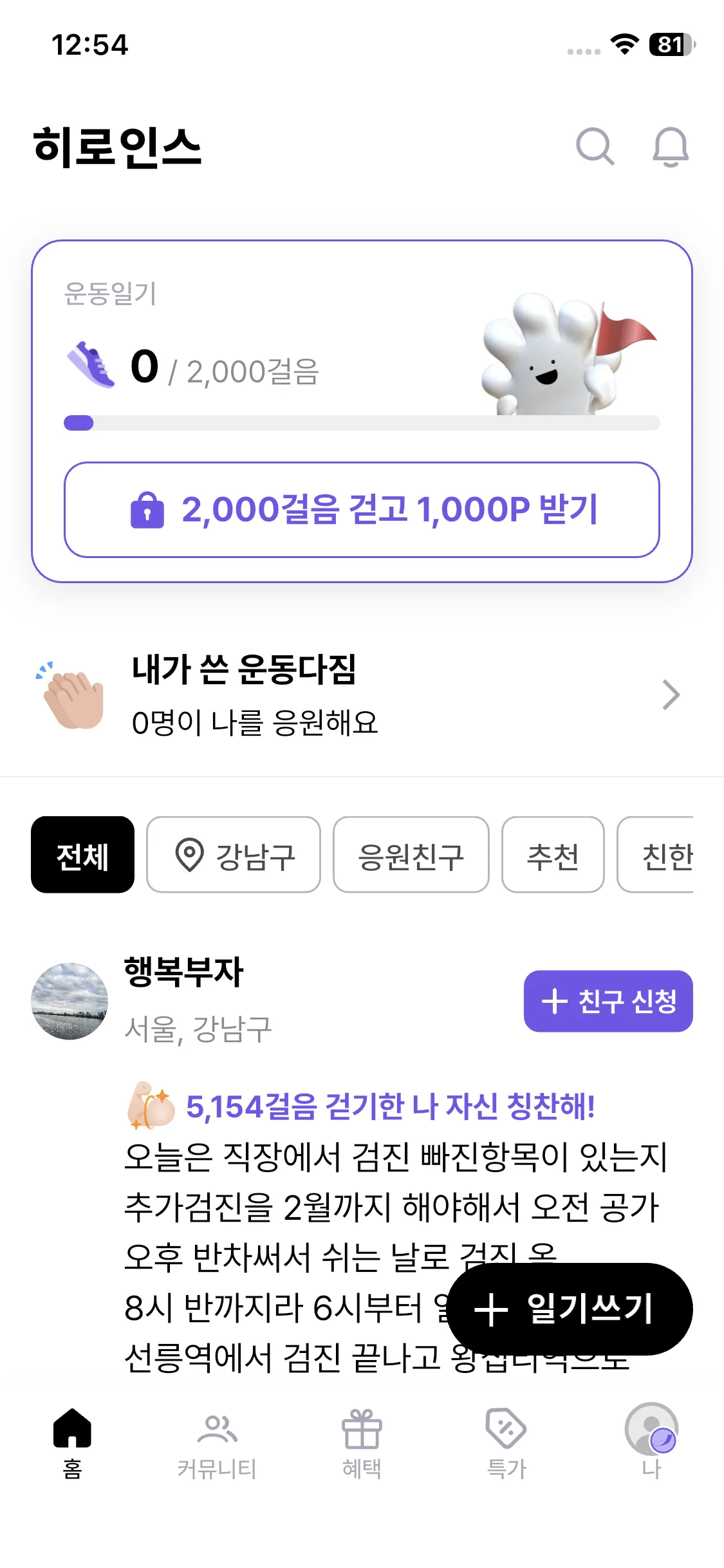Viewport: 724px width, 1568px height.
Task: Select the 추천 filter chip
Action: (552, 855)
